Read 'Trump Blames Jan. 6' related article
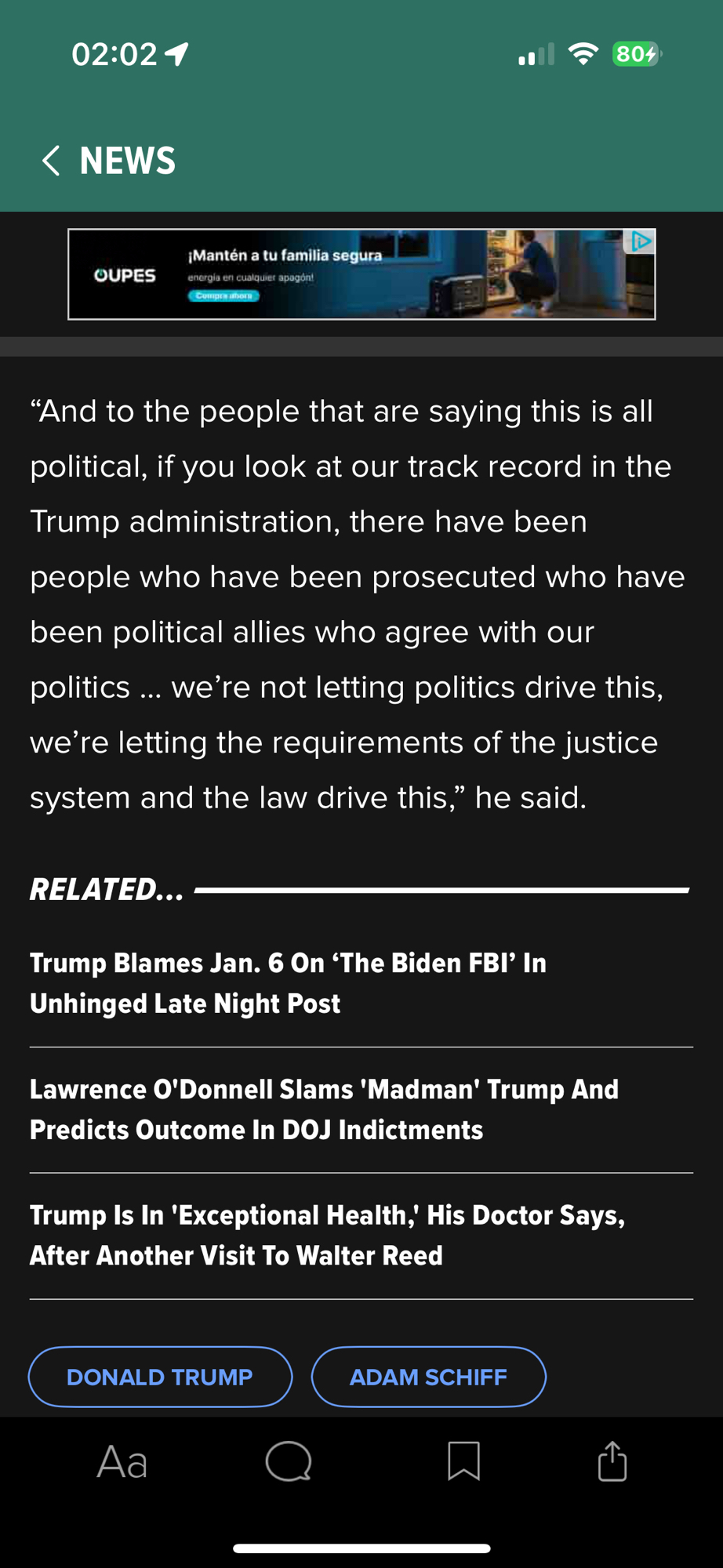723x1568 pixels. coord(288,983)
